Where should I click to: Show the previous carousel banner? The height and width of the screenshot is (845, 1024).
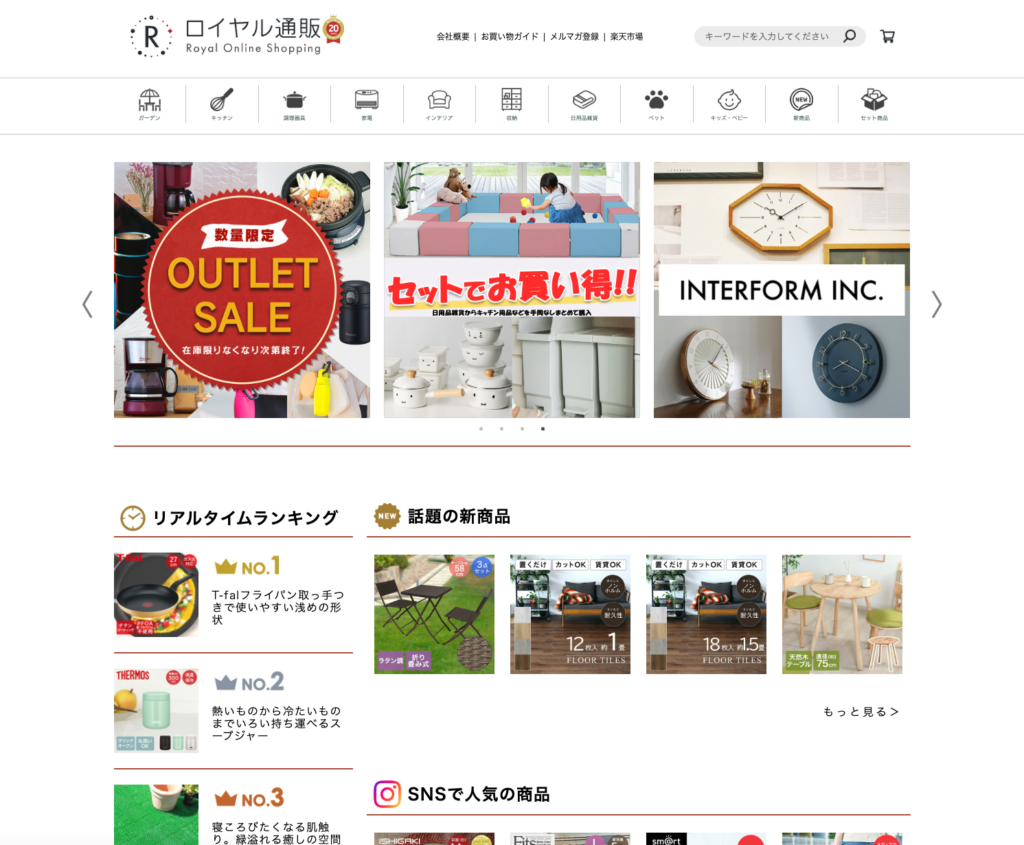pos(88,304)
